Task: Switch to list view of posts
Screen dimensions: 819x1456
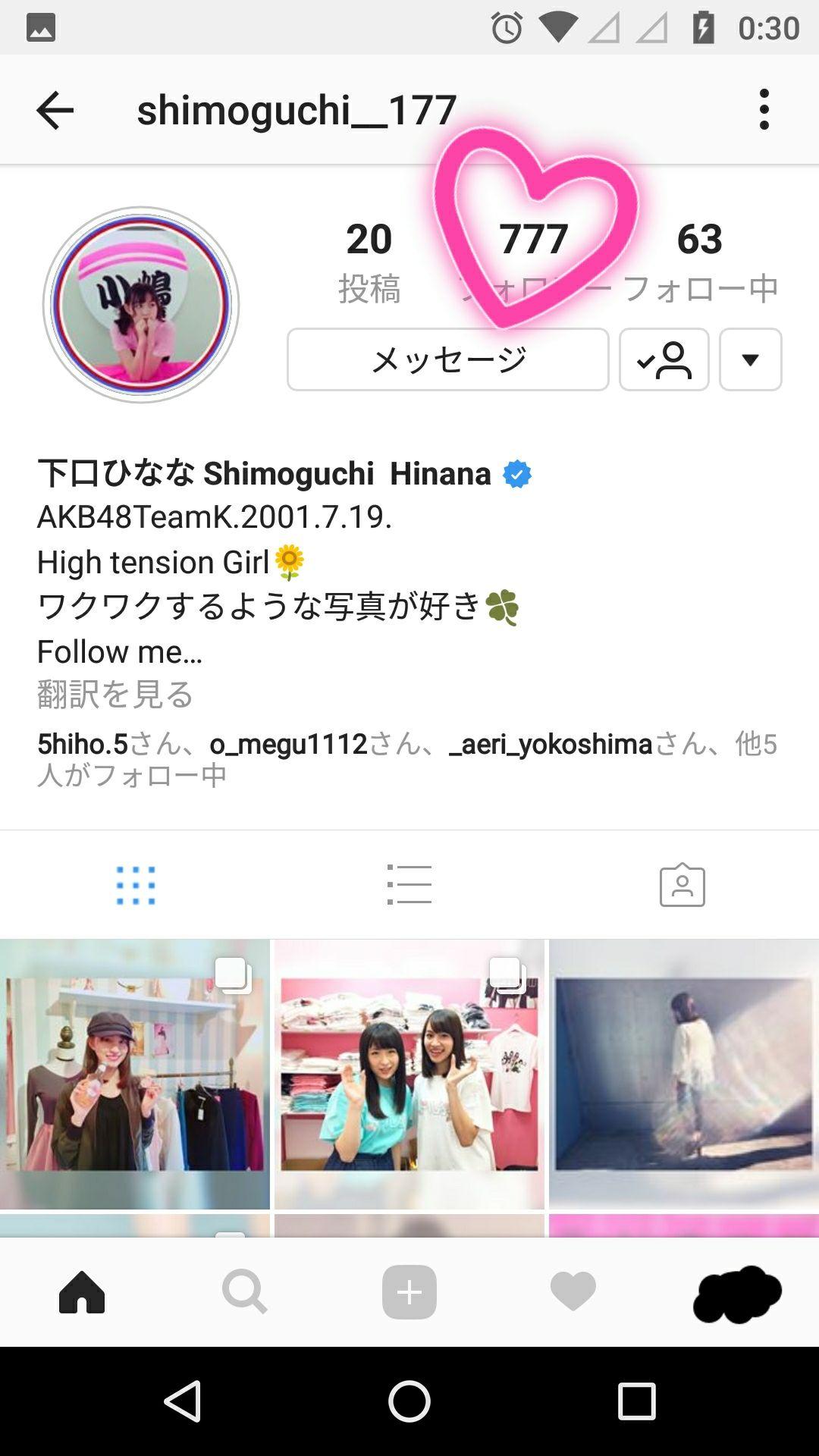Action: [x=409, y=885]
